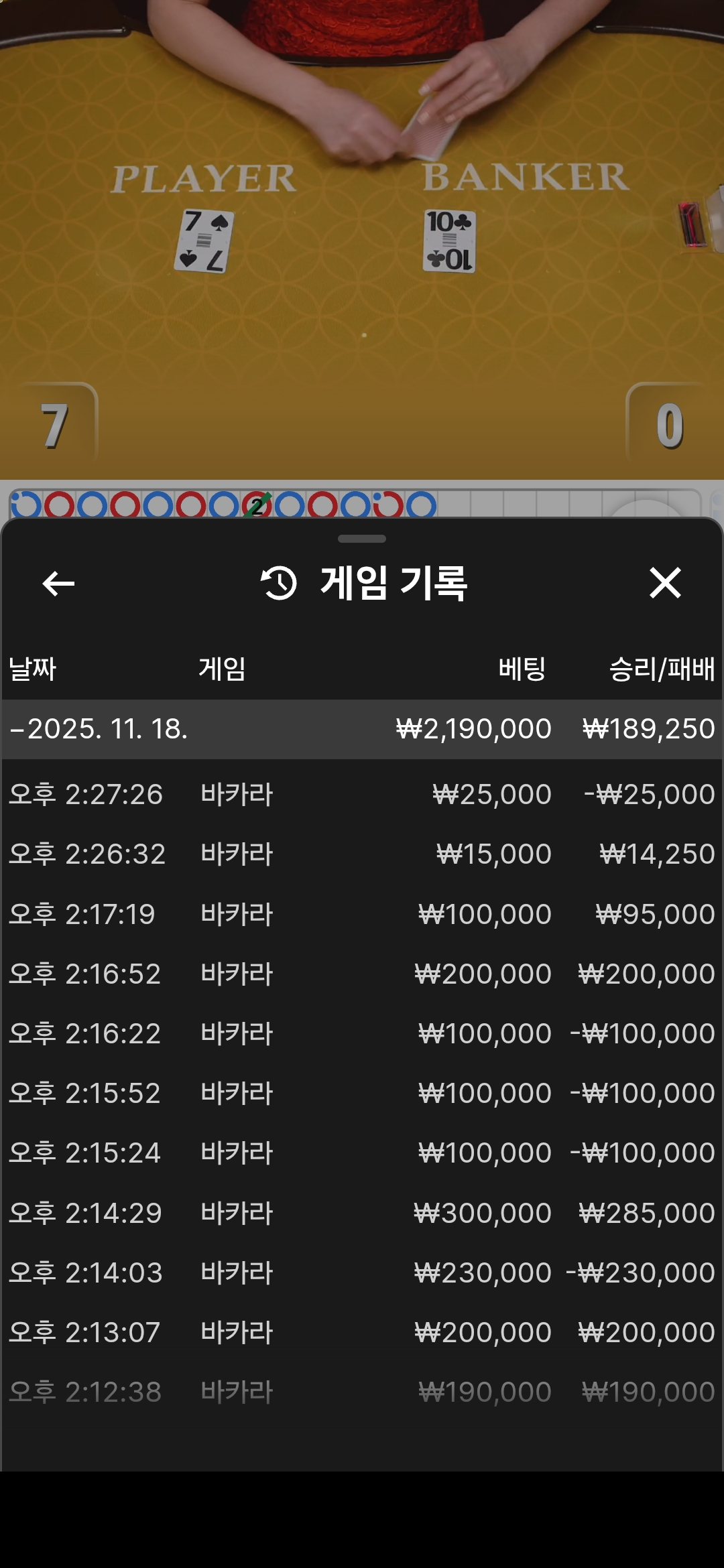
Task: Show the 오후 2:12:38 바카라 record
Action: point(362,1392)
